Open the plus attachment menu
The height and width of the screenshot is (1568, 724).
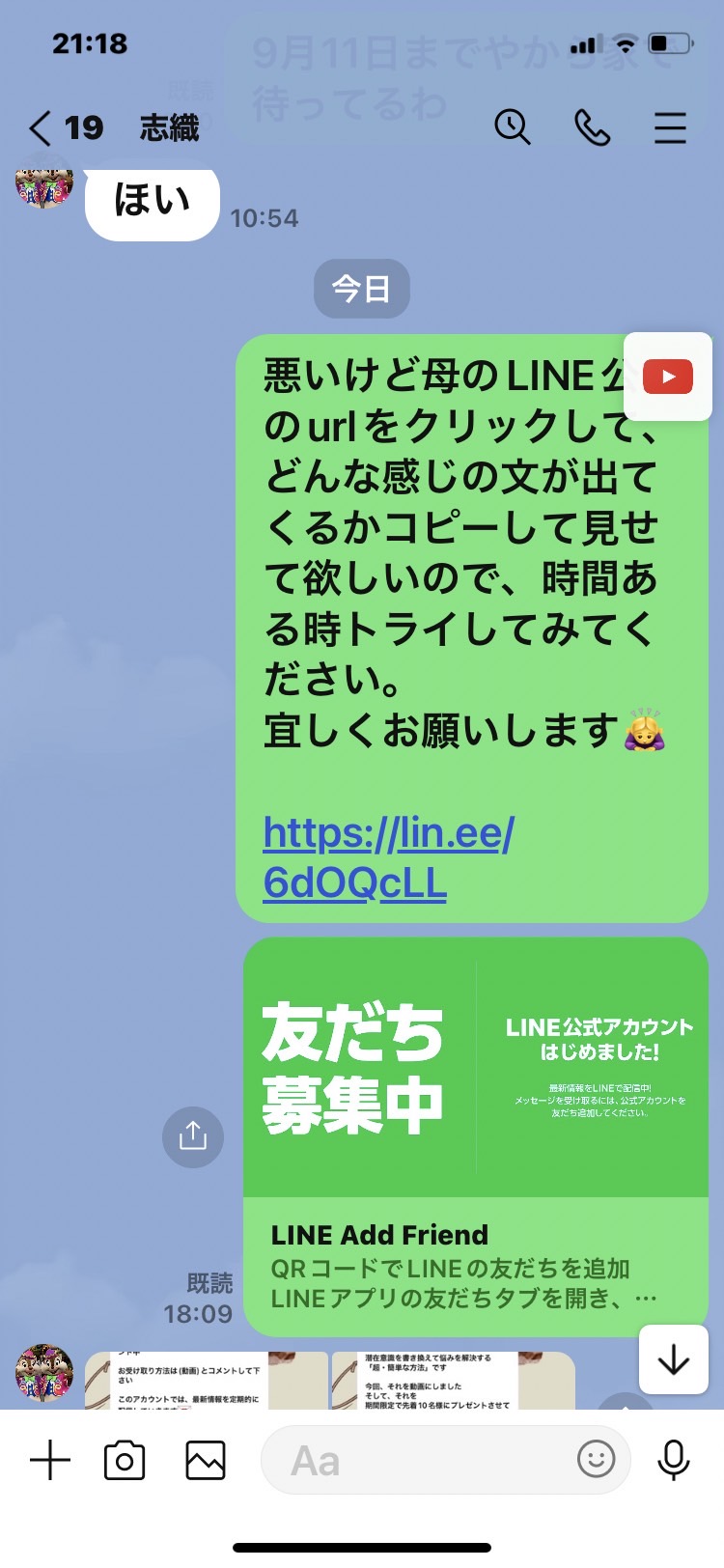tap(50, 1460)
